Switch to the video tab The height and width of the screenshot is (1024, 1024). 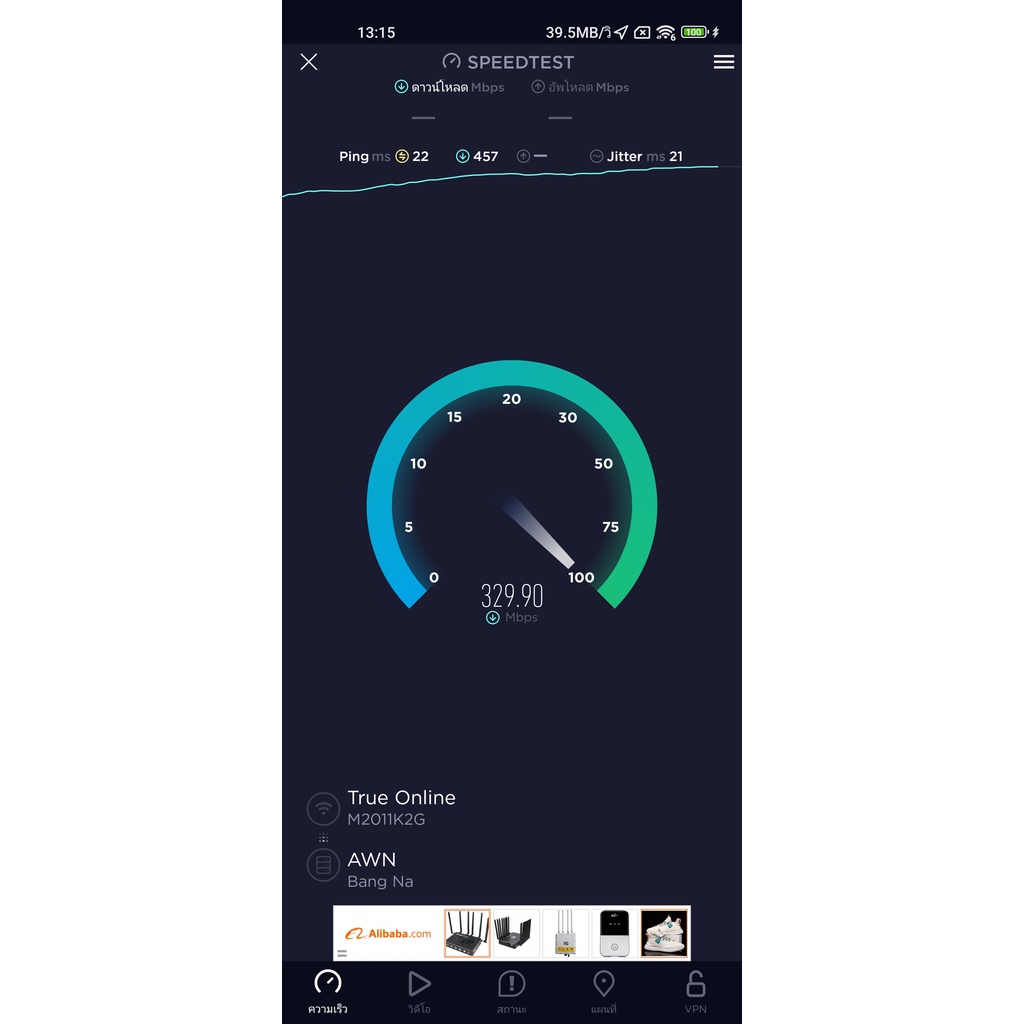419,991
